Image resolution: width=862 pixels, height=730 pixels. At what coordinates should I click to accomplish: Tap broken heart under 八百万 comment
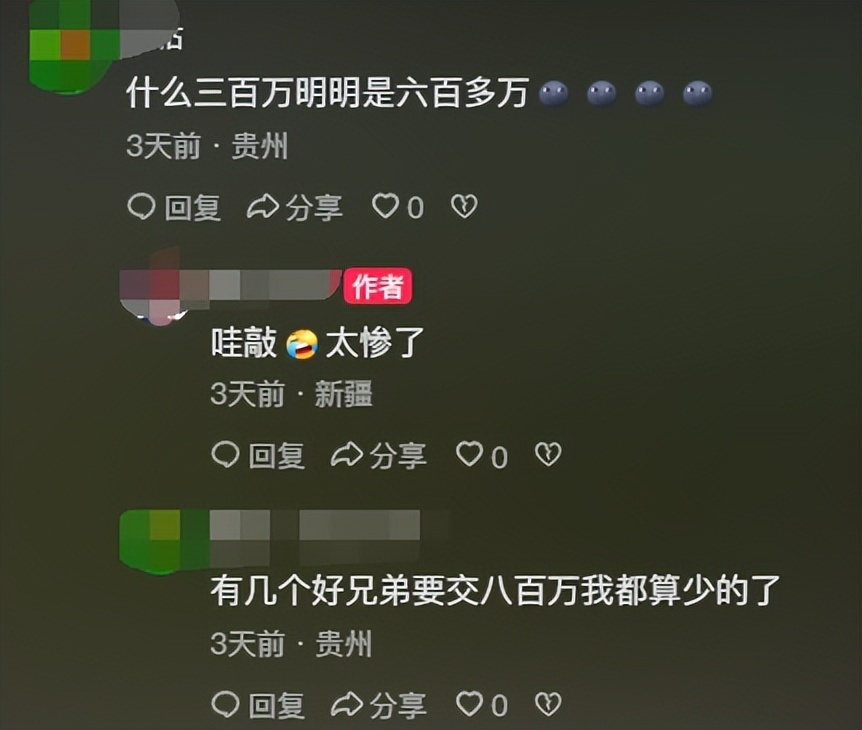click(x=548, y=704)
